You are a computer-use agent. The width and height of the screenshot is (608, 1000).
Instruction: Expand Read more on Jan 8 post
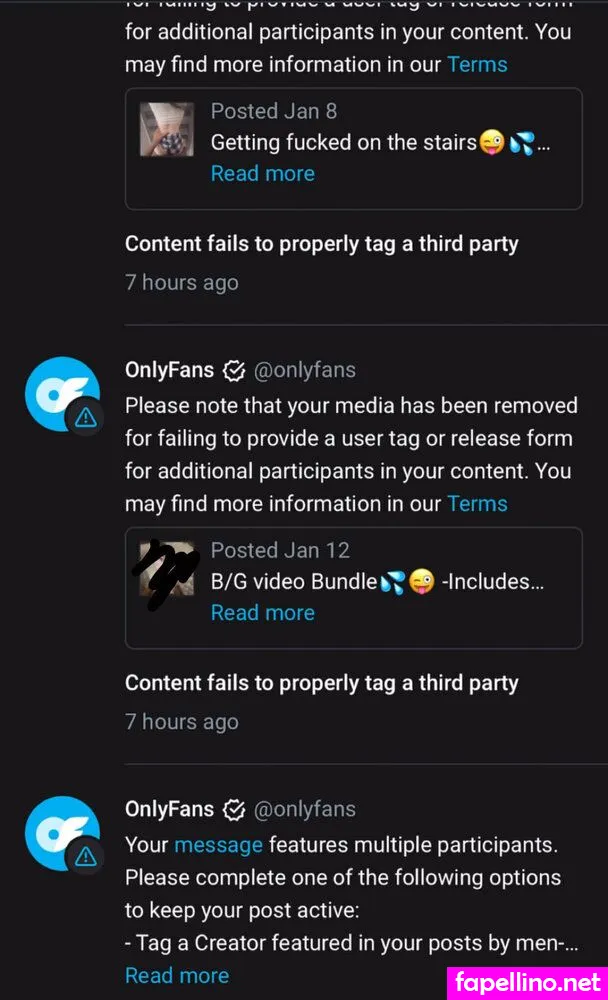coord(262,173)
